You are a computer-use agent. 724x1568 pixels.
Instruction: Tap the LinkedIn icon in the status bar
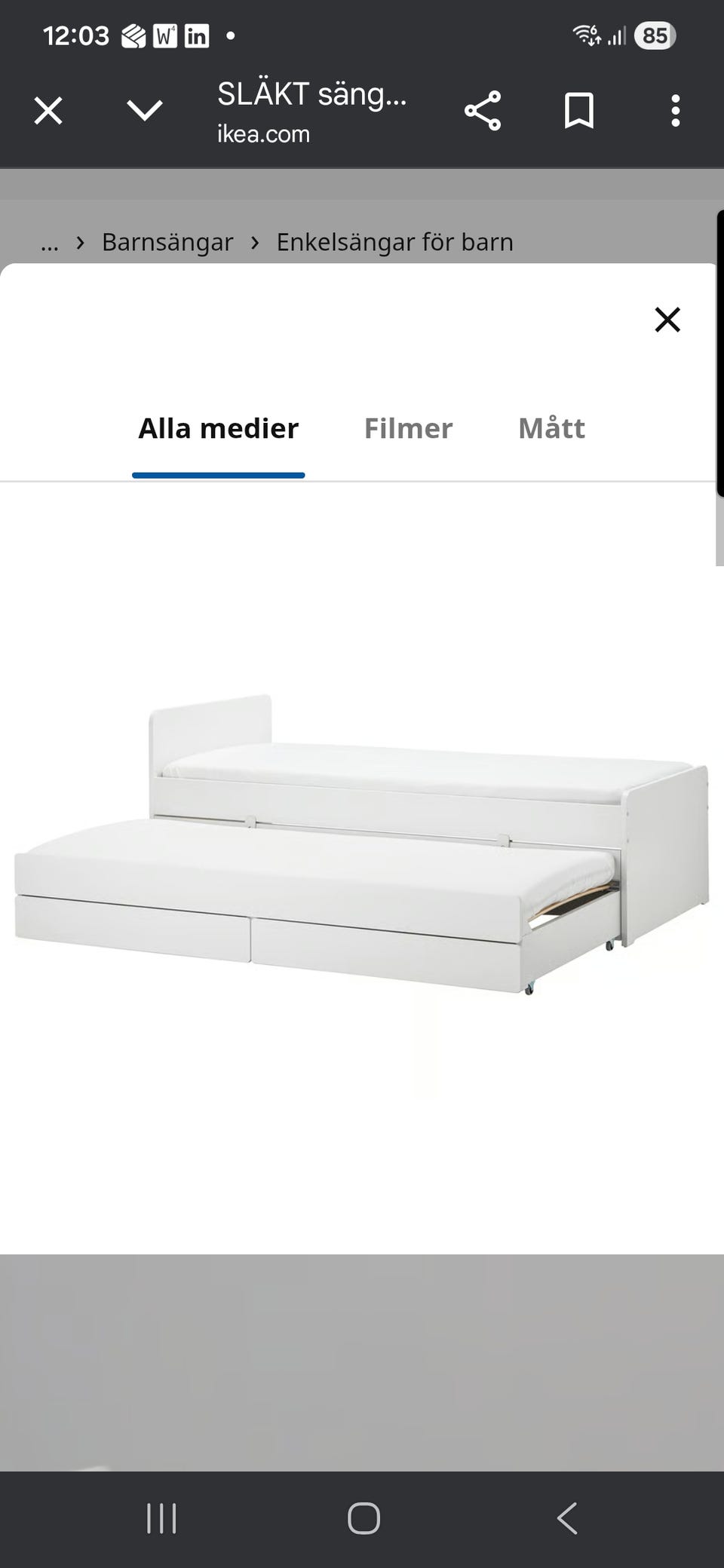pyautogui.click(x=198, y=35)
